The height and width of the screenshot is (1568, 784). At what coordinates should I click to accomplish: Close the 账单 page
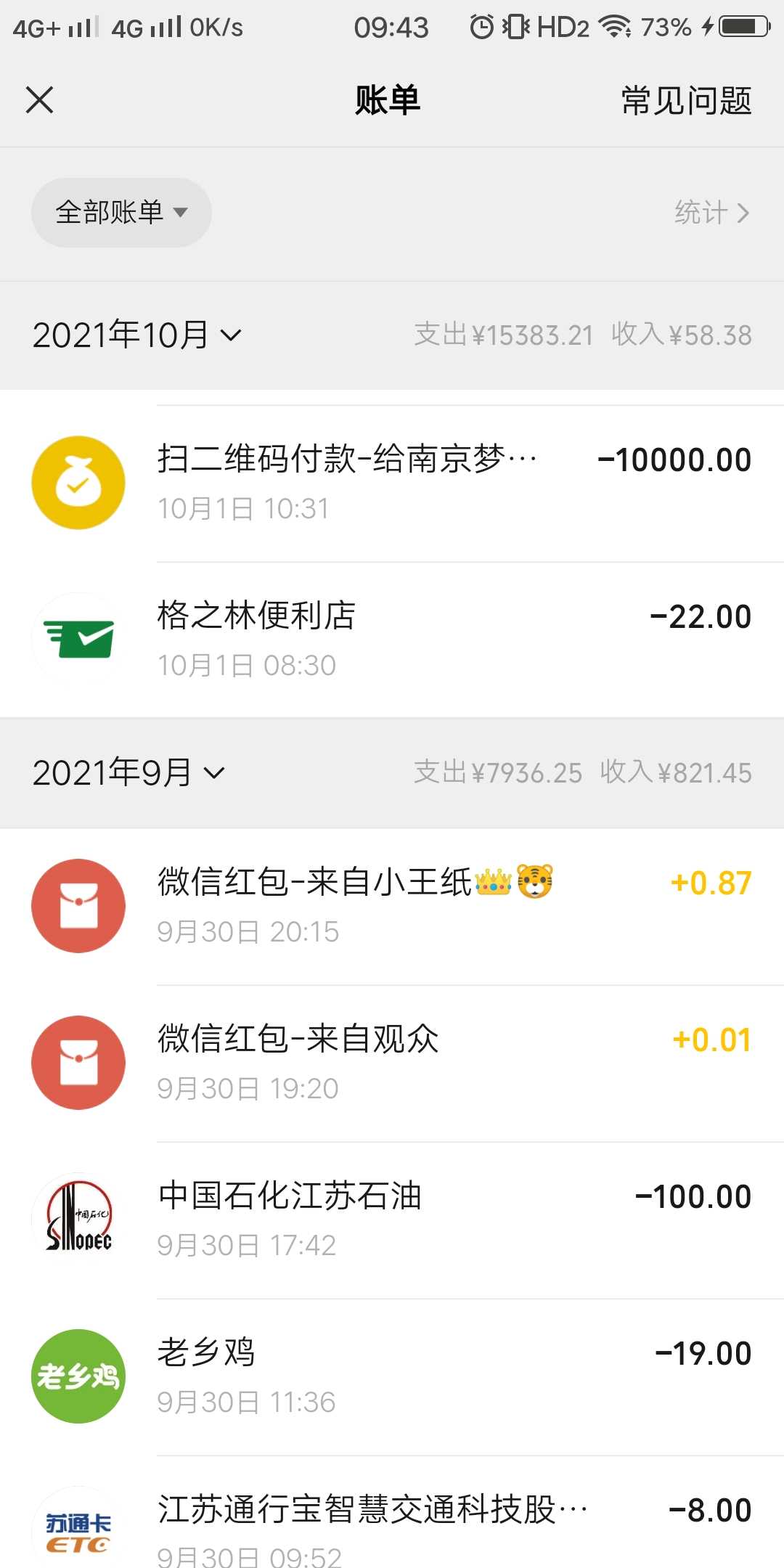pos(40,100)
